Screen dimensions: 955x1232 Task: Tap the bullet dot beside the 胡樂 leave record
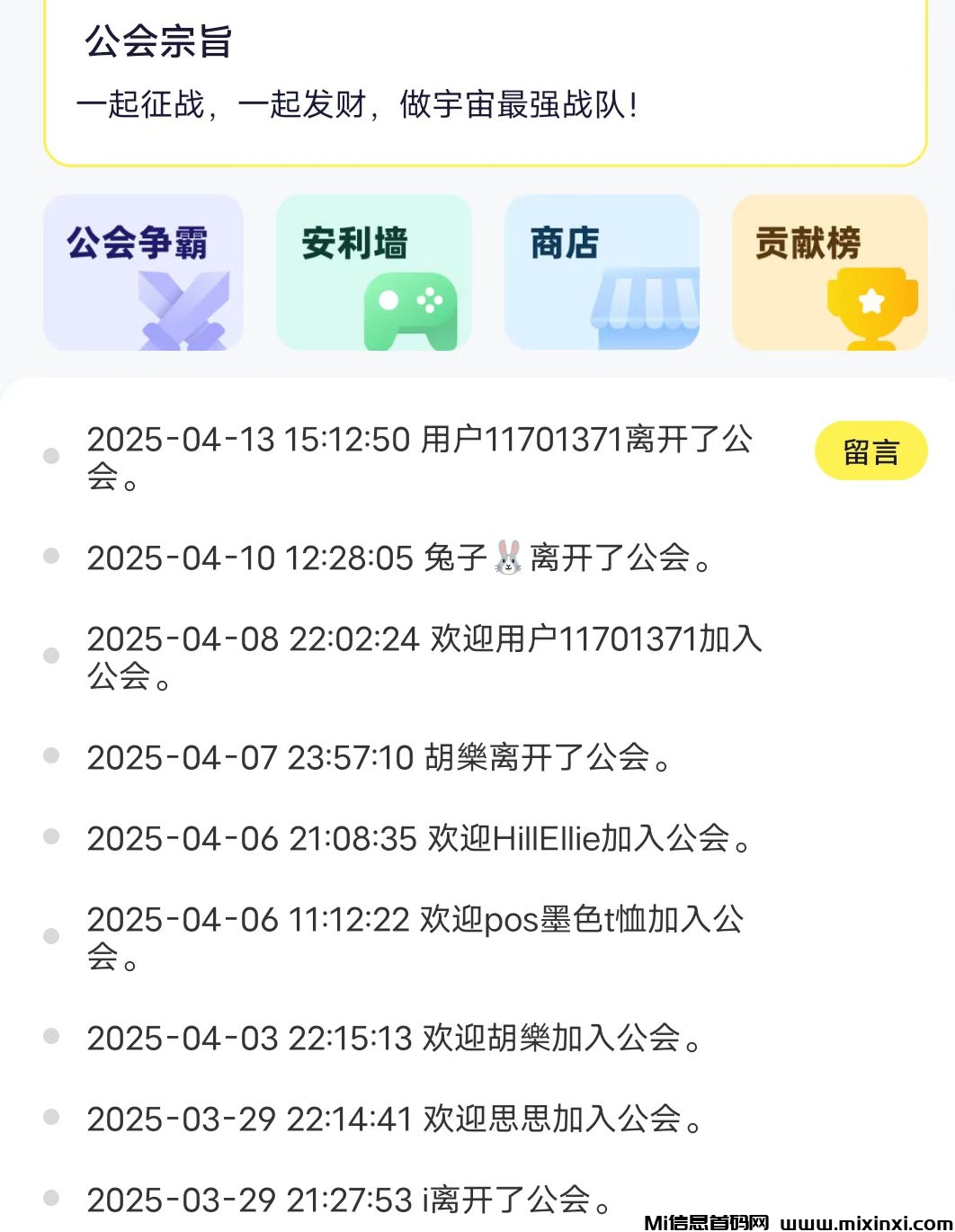tap(51, 756)
